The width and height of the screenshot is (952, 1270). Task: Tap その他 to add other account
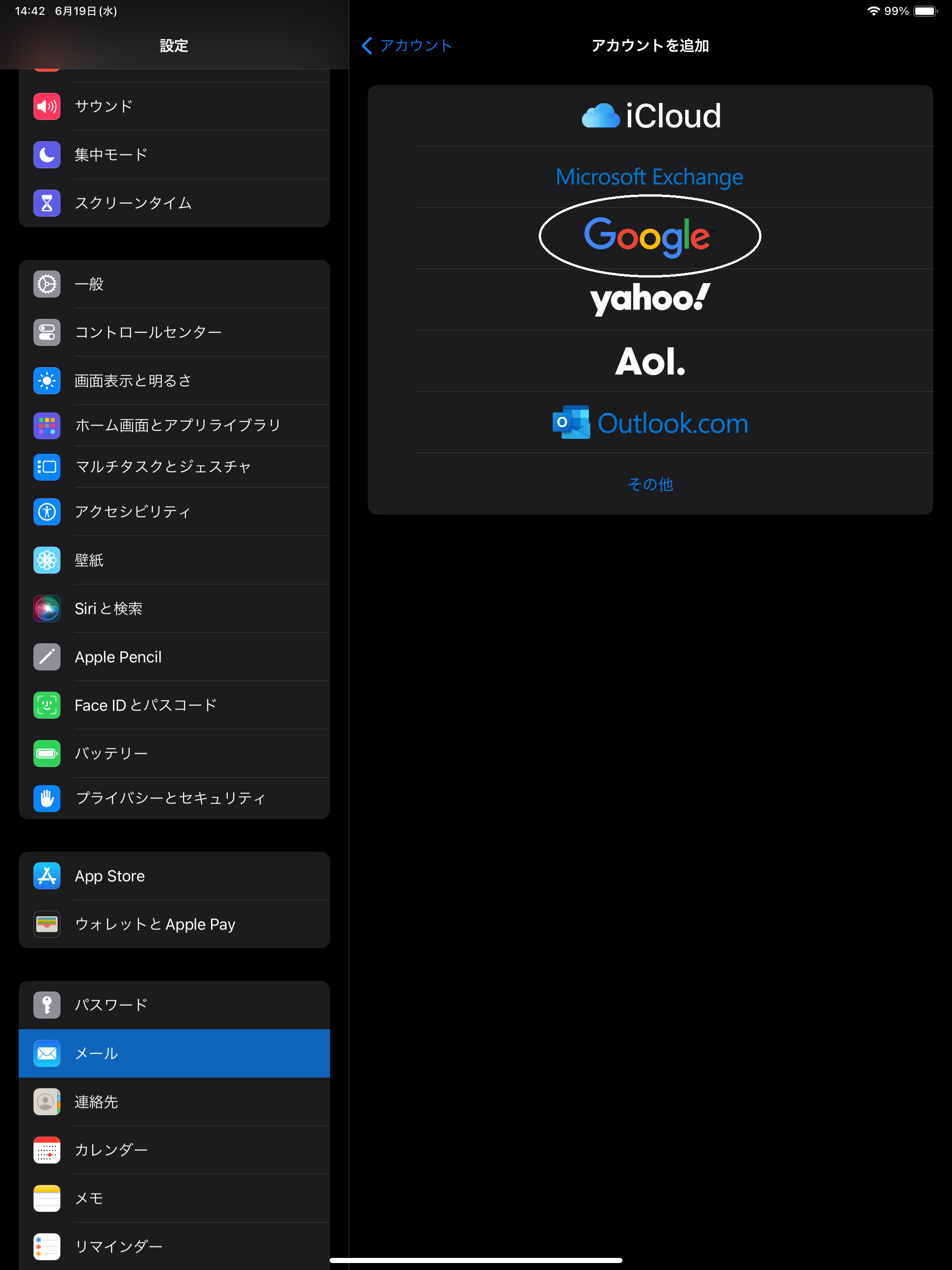(x=649, y=484)
